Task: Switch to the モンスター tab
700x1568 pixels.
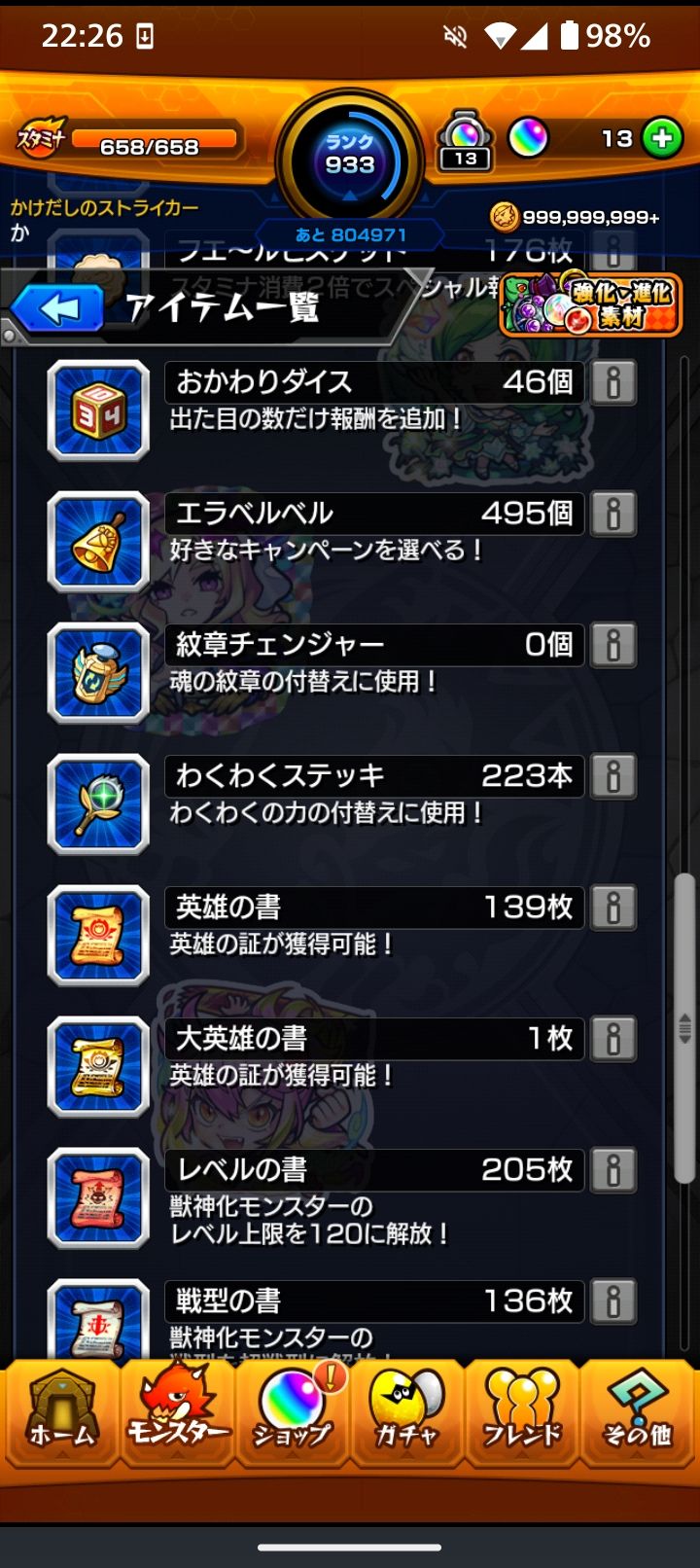Action: 177,1412
